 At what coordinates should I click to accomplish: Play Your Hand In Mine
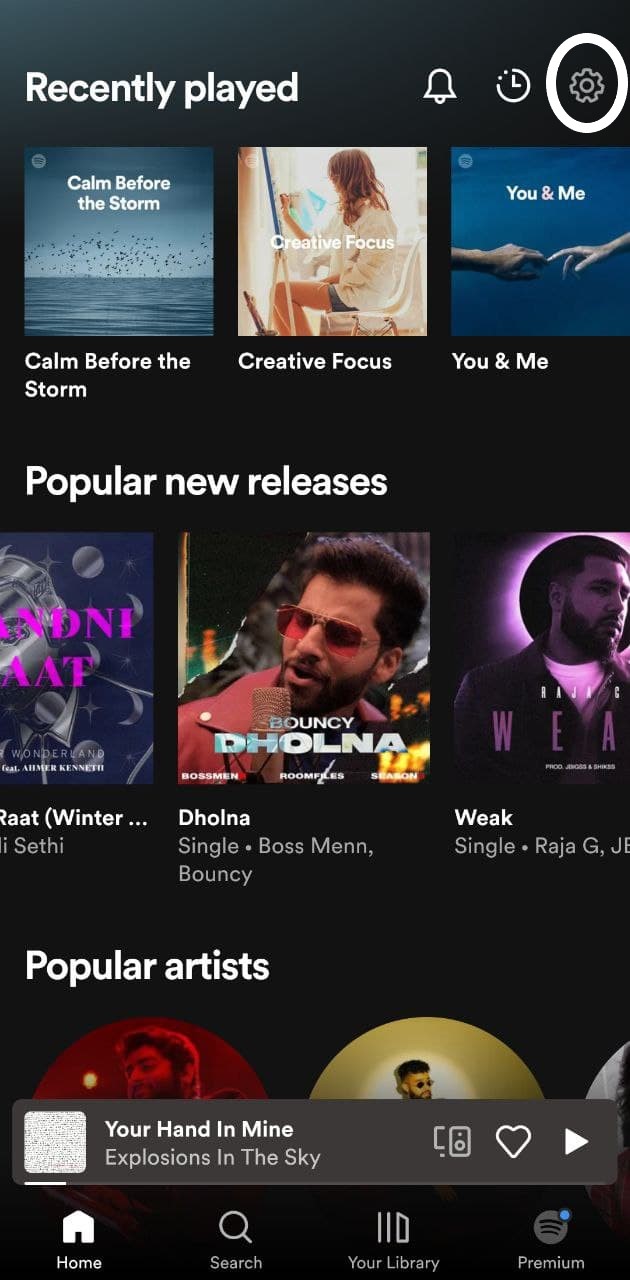tap(576, 1142)
